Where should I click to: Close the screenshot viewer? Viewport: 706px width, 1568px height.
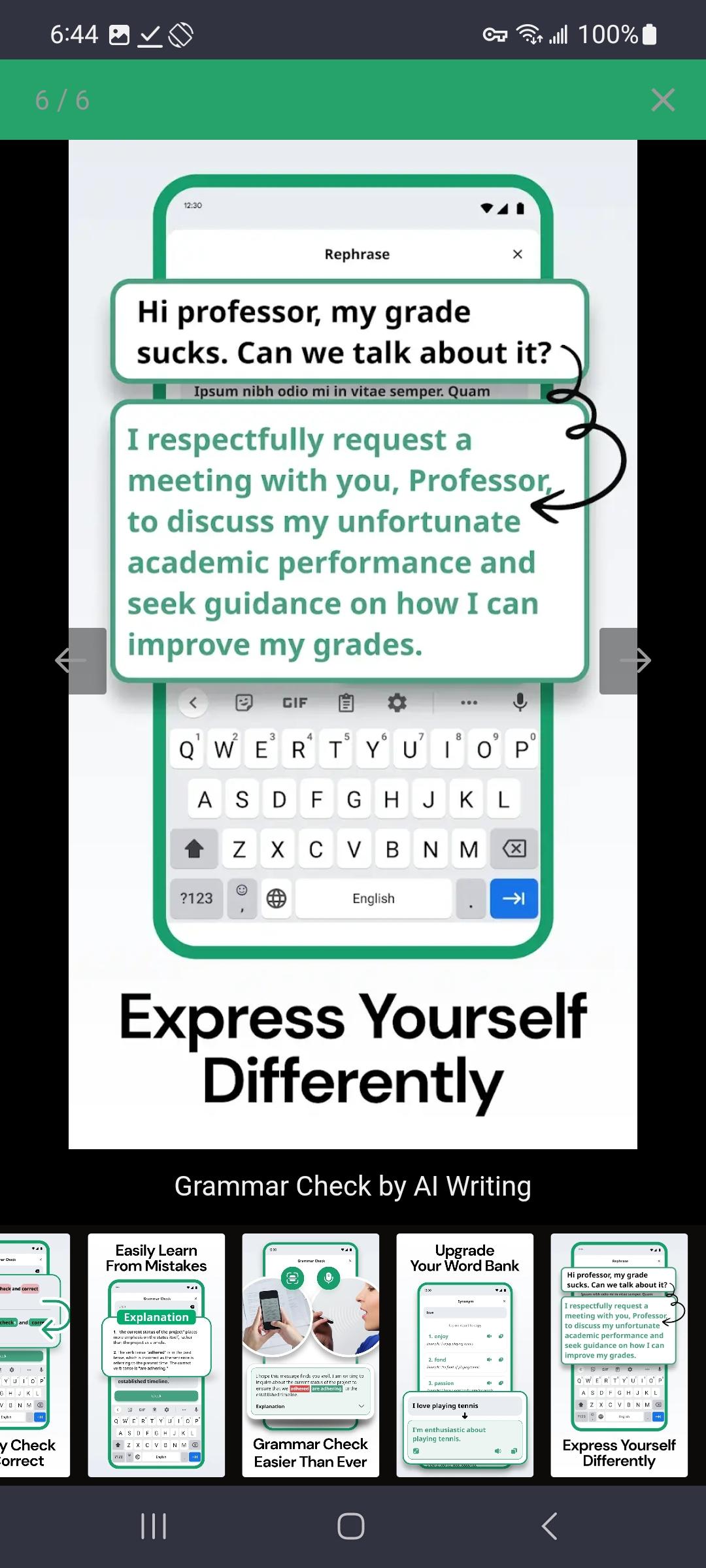coord(663,100)
